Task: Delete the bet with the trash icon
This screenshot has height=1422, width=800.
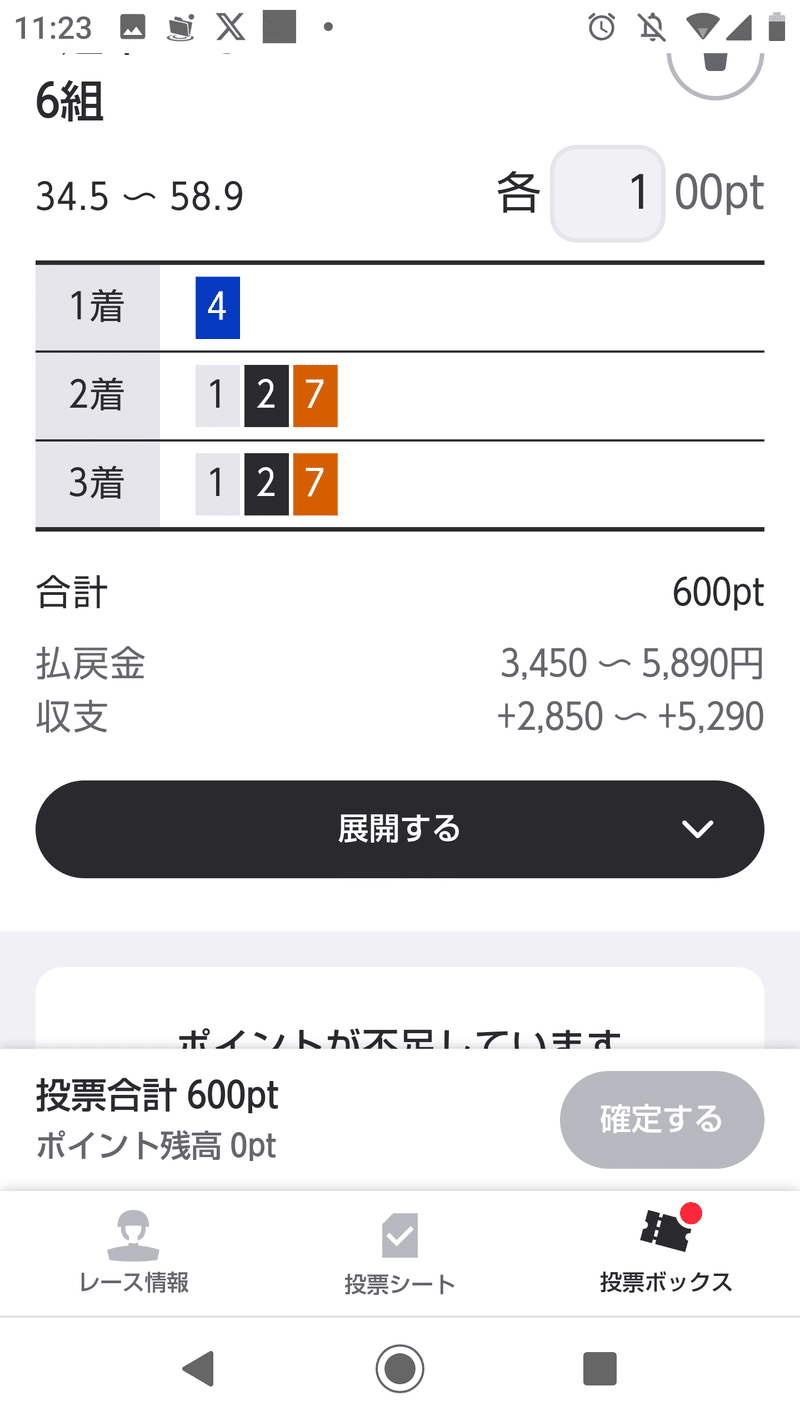Action: [714, 60]
